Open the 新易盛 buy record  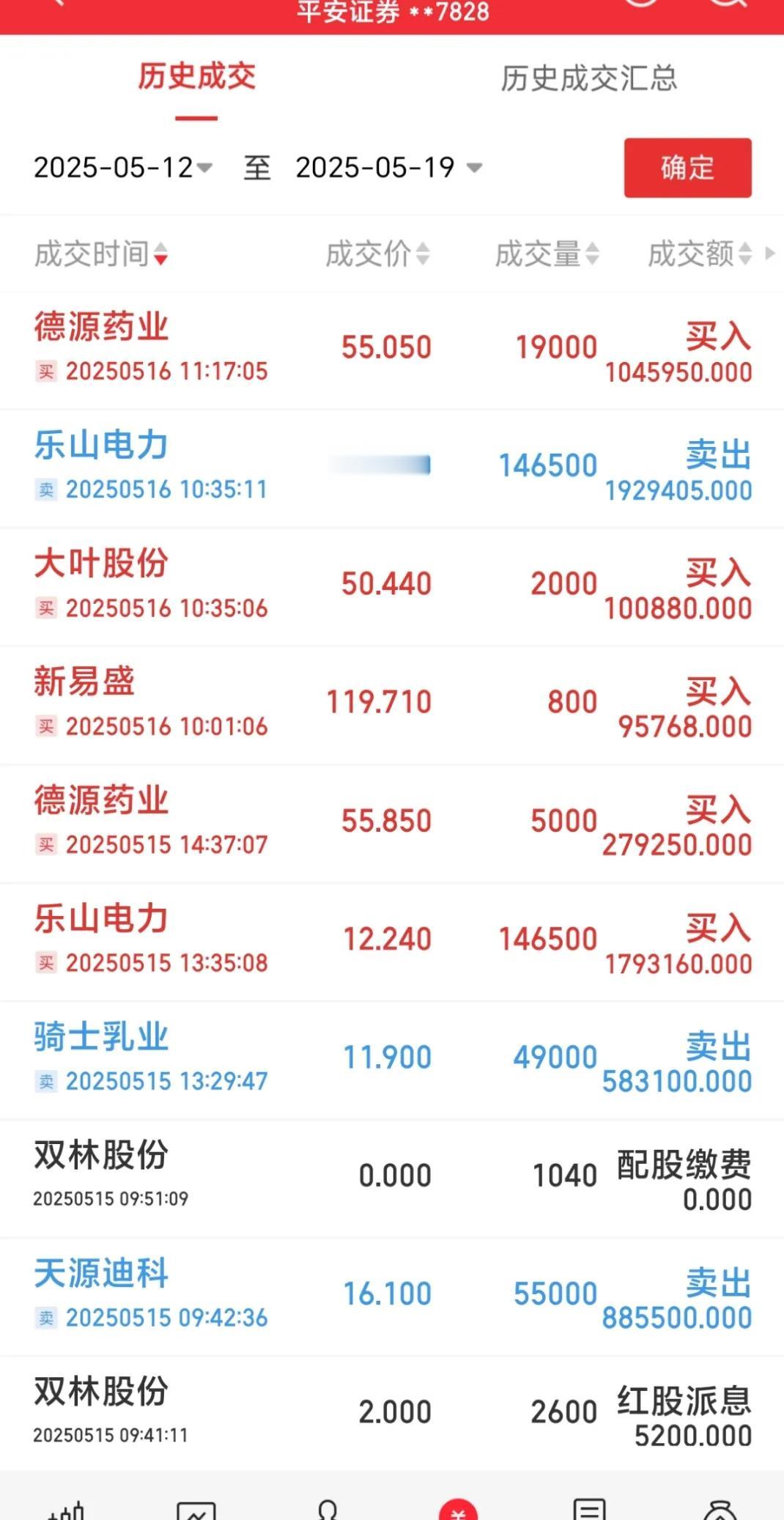click(392, 706)
